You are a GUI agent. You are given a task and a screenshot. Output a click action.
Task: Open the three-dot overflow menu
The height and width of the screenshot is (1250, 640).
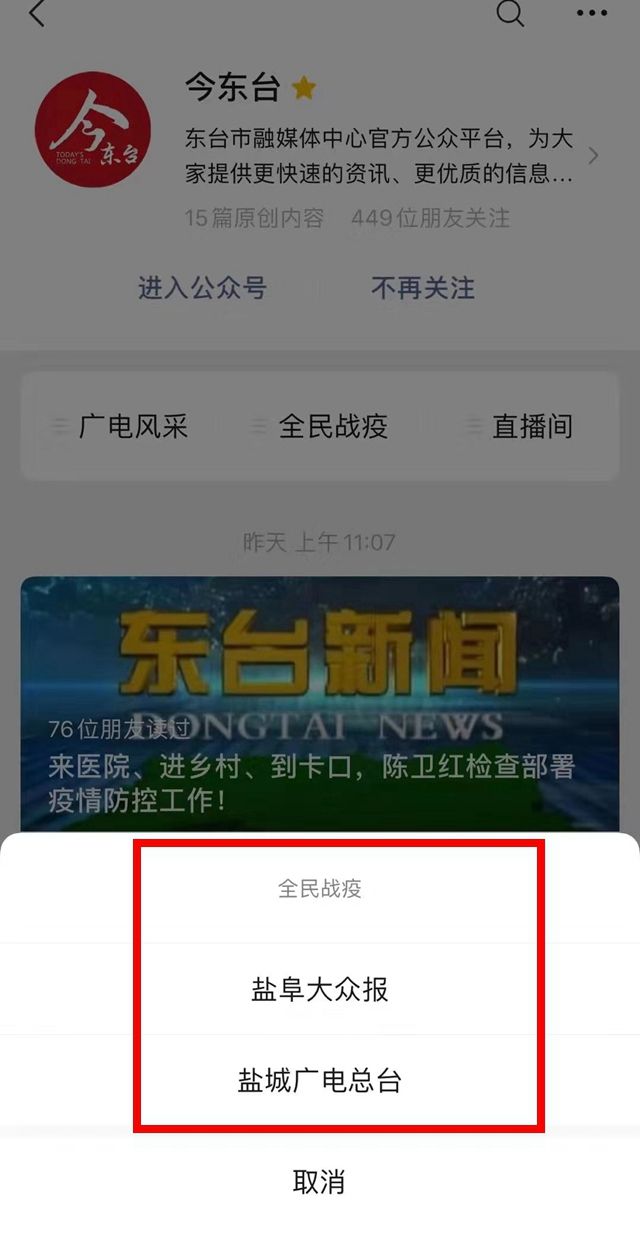coord(592,14)
